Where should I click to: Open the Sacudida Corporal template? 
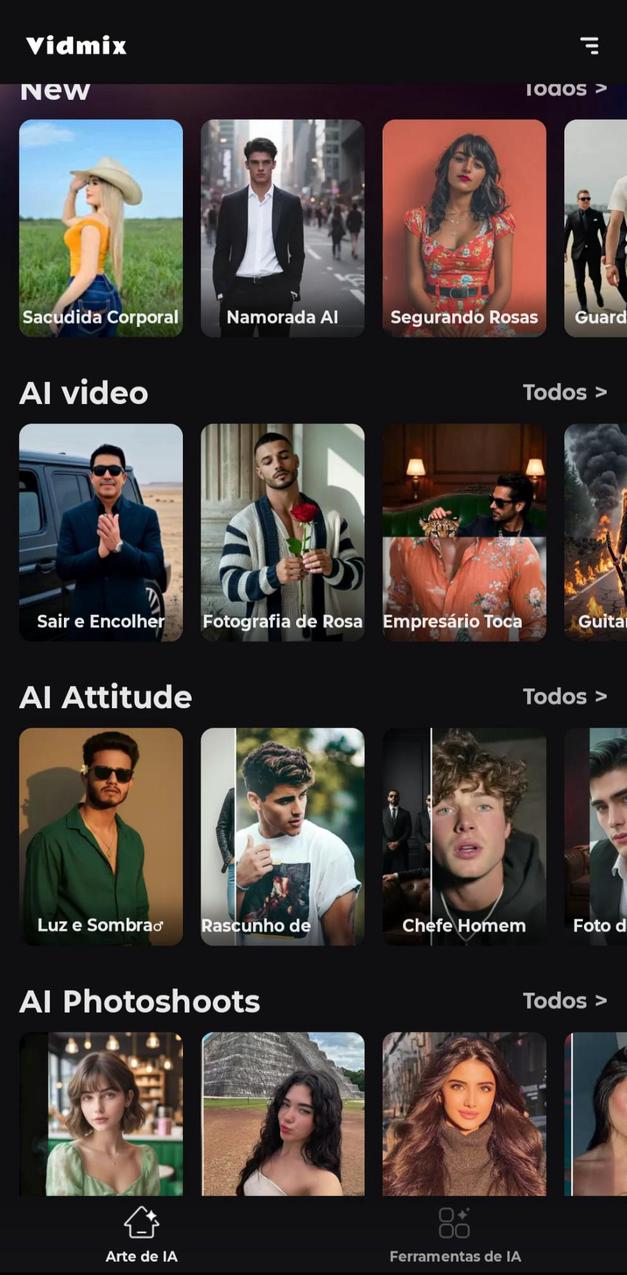101,228
